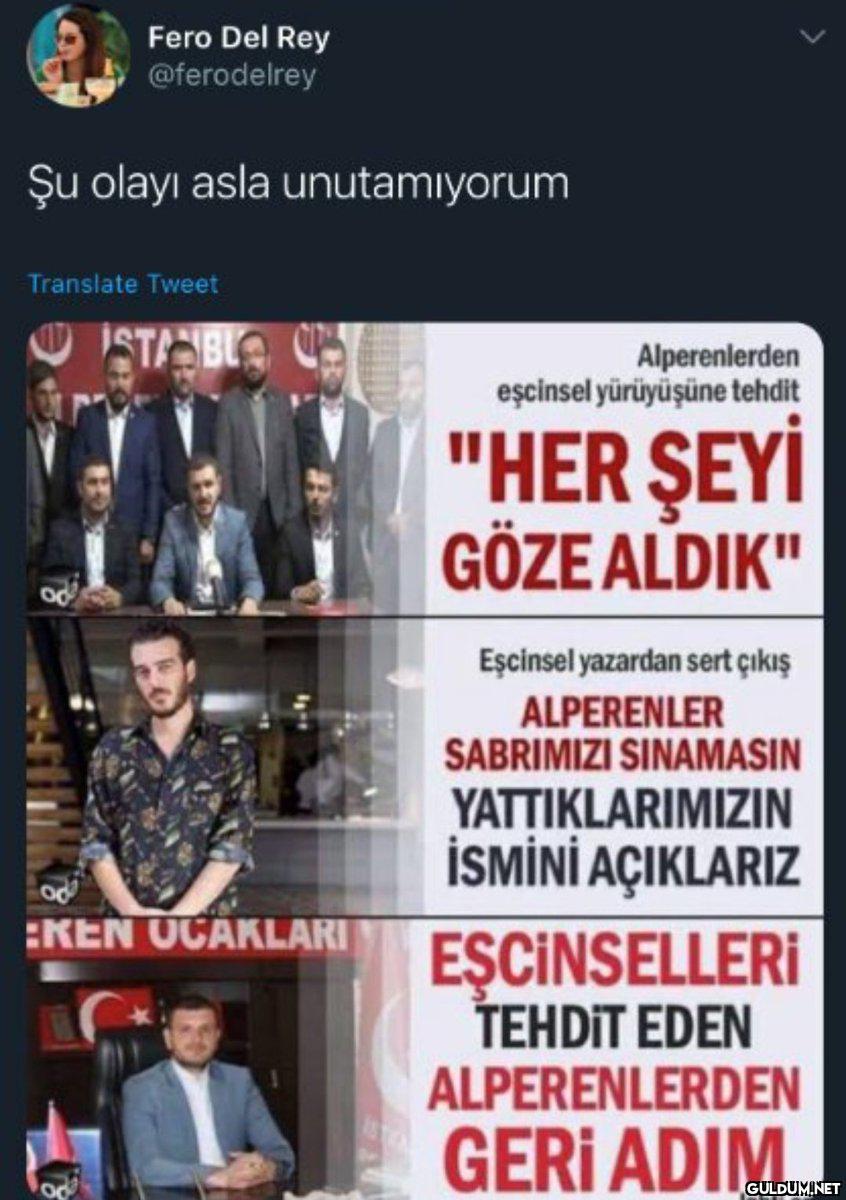846x1200 pixels.
Task: Open the tweet options chevron
Action: point(814,37)
